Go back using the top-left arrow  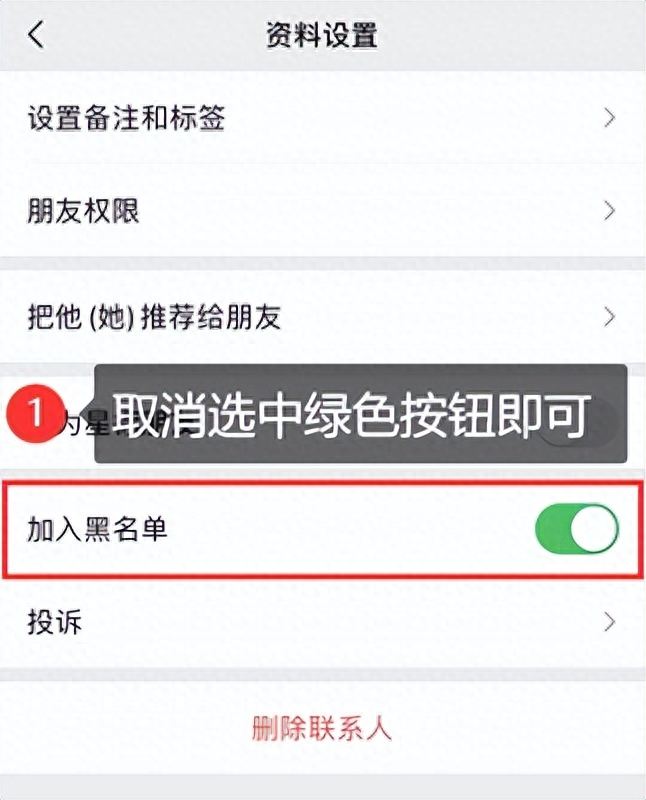pyautogui.click(x=37, y=35)
